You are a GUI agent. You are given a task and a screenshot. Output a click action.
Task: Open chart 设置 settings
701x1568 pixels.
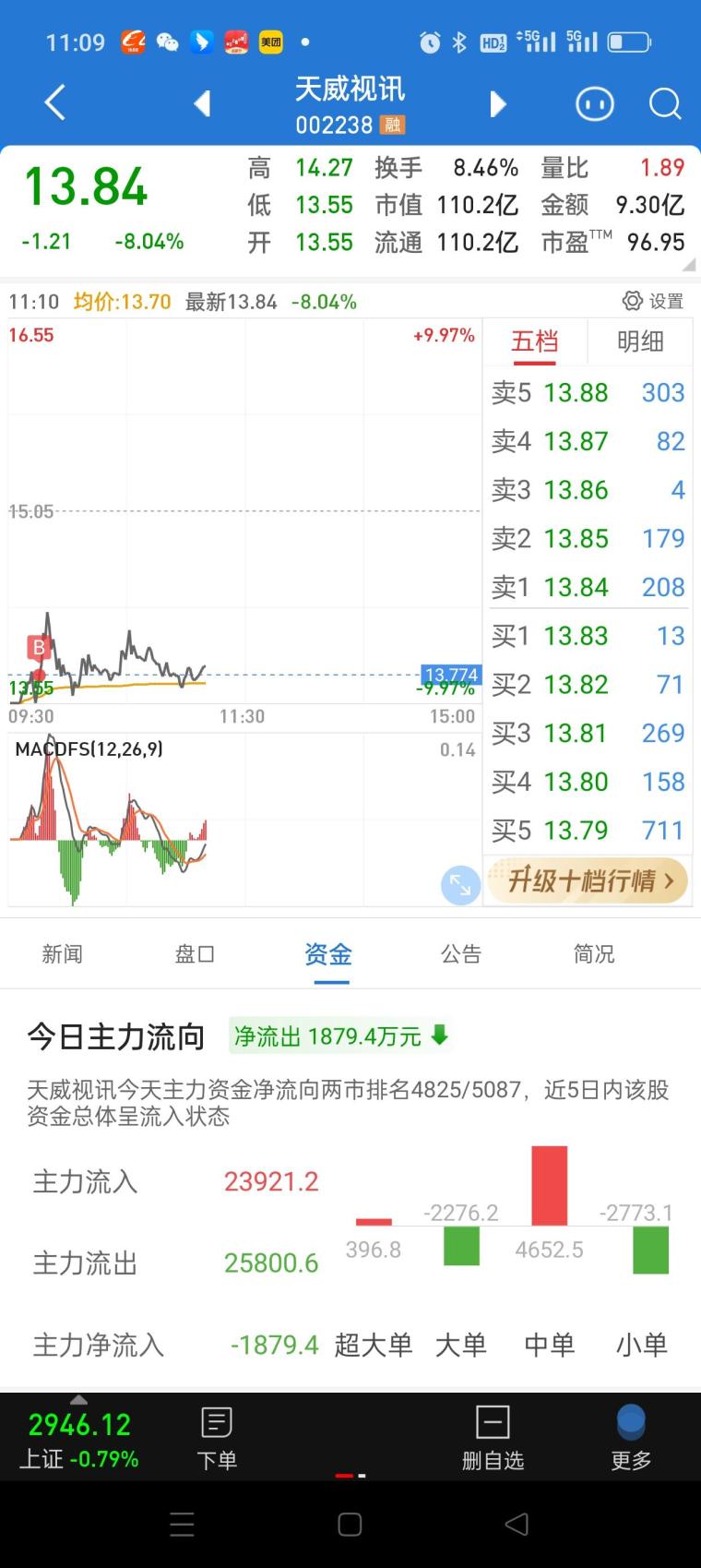(653, 301)
